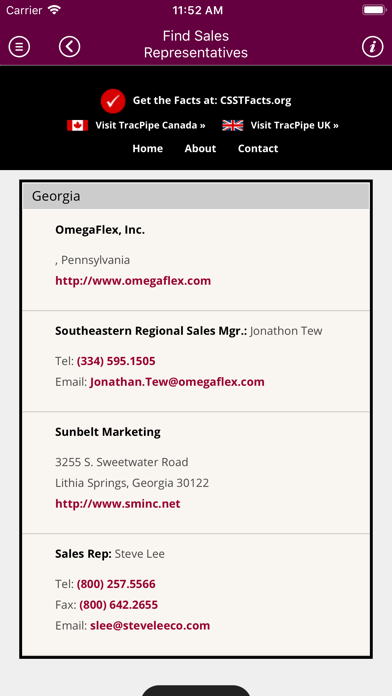
Task: Open the omegaflex.com website link
Action: point(133,281)
